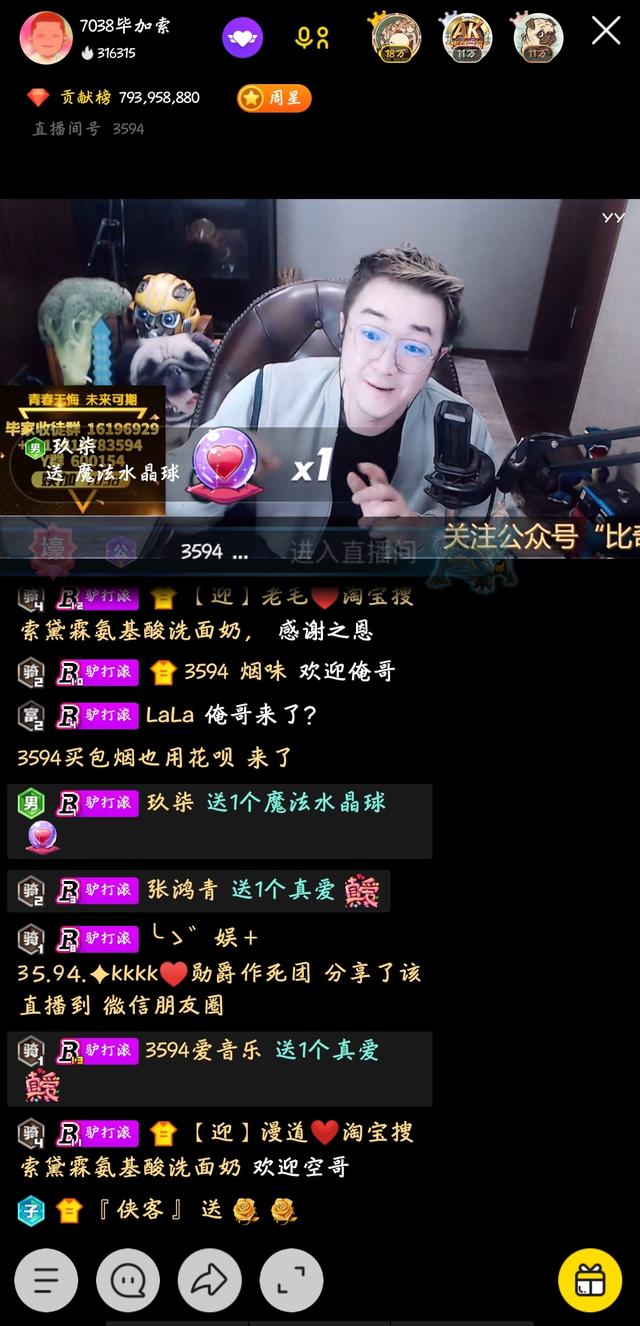Tap the purple heart follow button
The image size is (640, 1326).
[243, 38]
